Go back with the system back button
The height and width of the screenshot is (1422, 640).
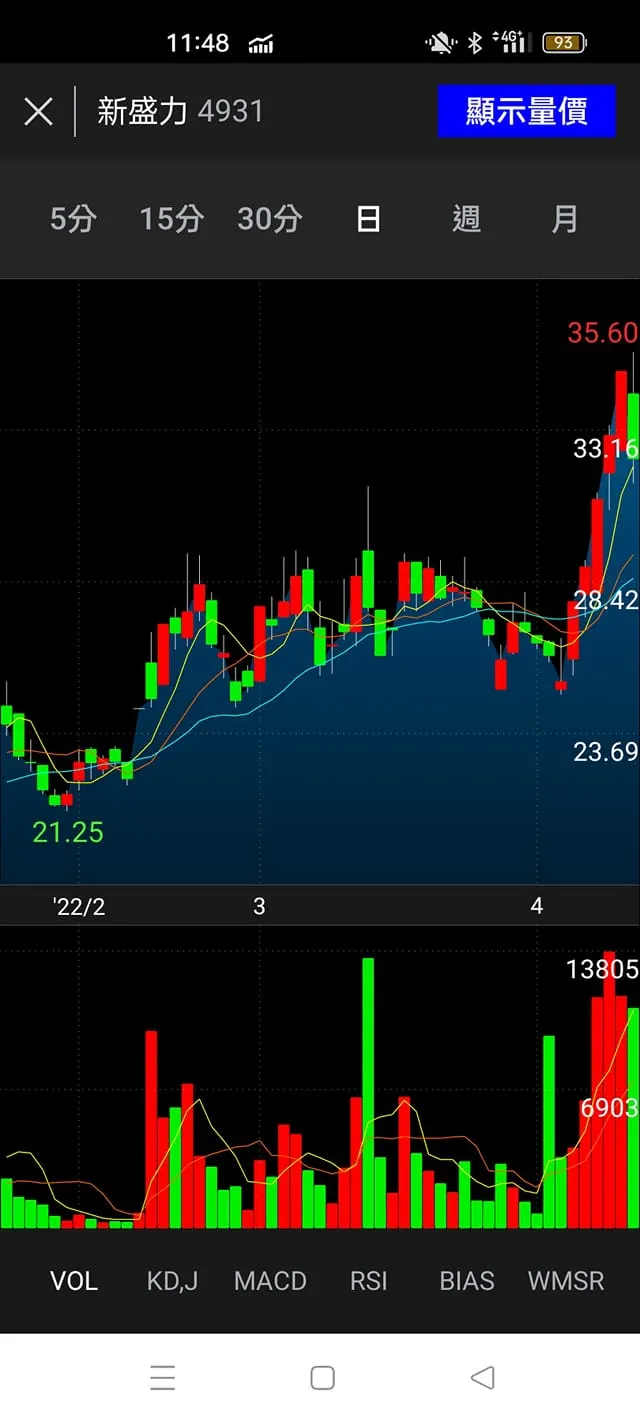point(482,1378)
